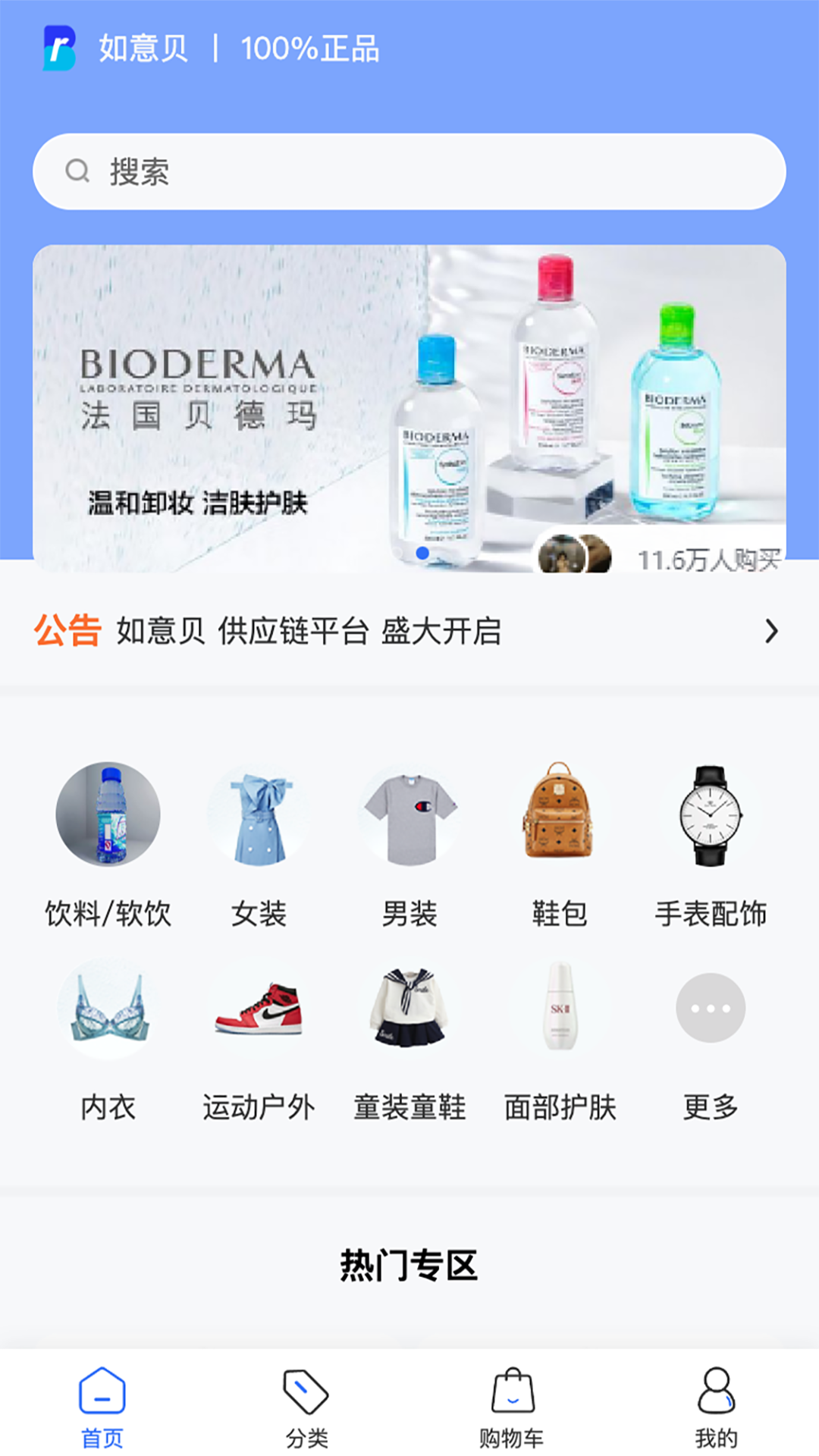
Task: Show 更多 categories
Action: (711, 1039)
